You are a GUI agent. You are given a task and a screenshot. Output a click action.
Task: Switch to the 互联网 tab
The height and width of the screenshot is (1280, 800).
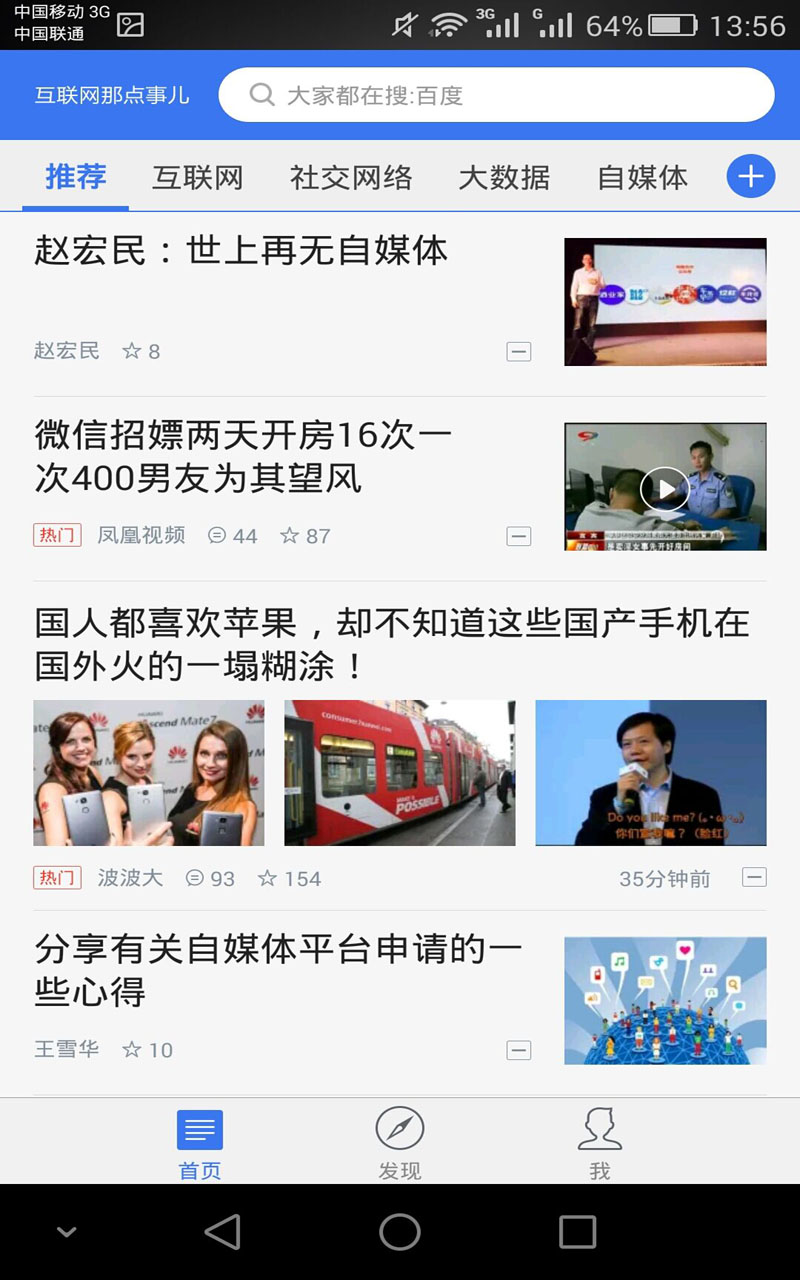tap(198, 178)
